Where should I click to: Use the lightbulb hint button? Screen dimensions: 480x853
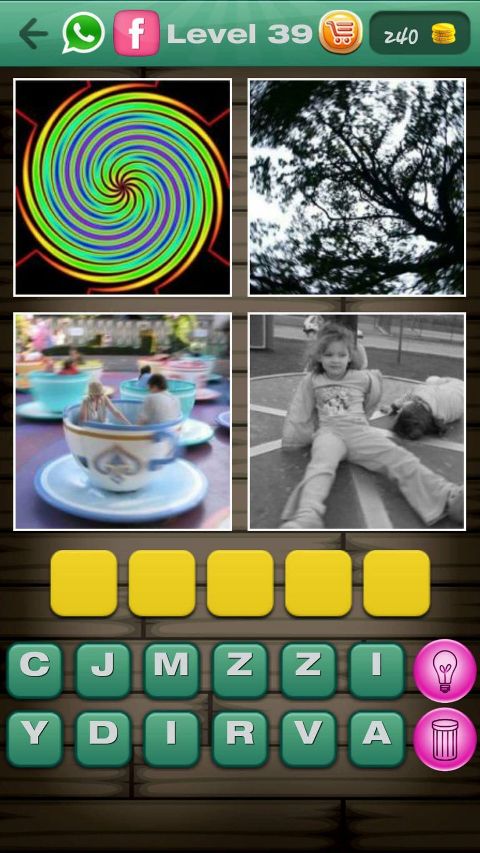[445, 671]
